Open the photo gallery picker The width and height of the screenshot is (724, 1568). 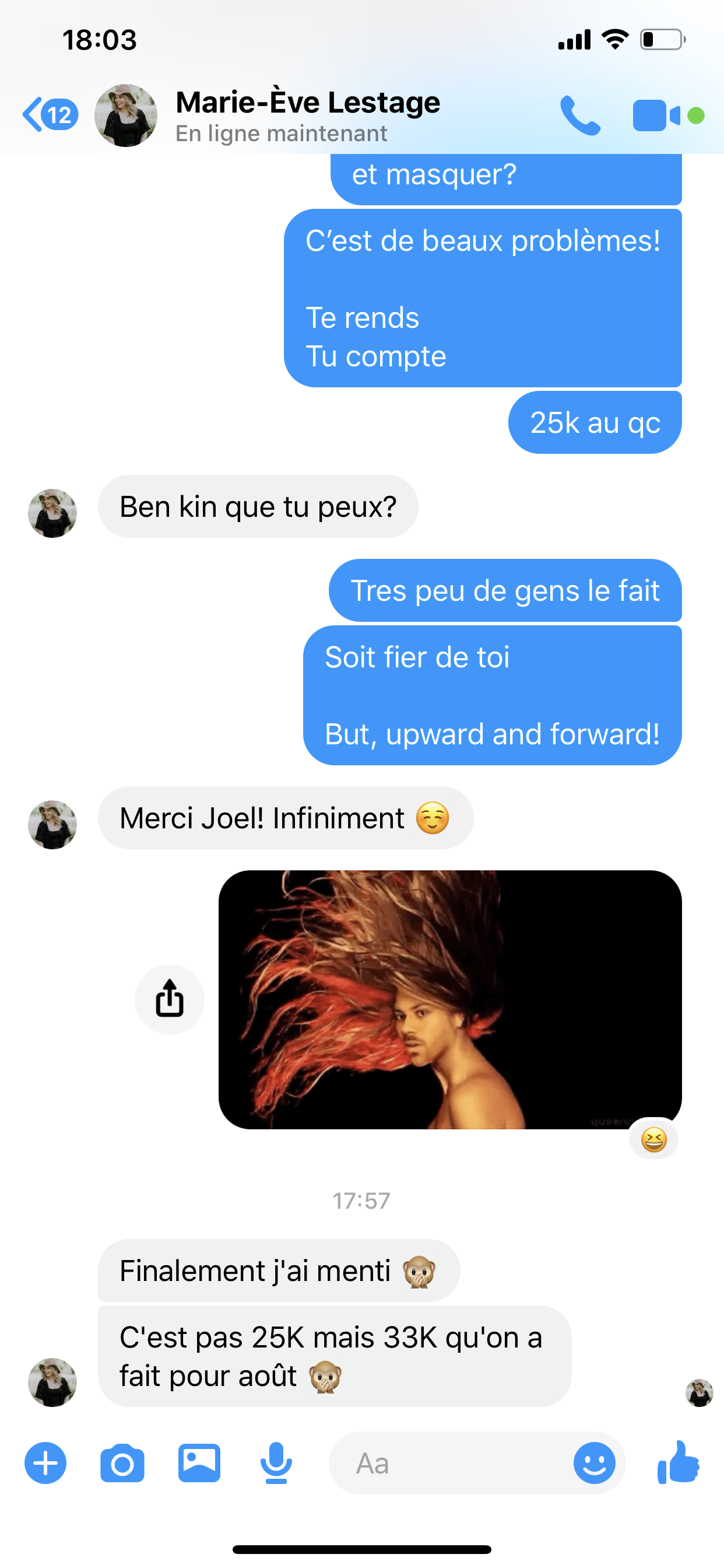point(199,1462)
